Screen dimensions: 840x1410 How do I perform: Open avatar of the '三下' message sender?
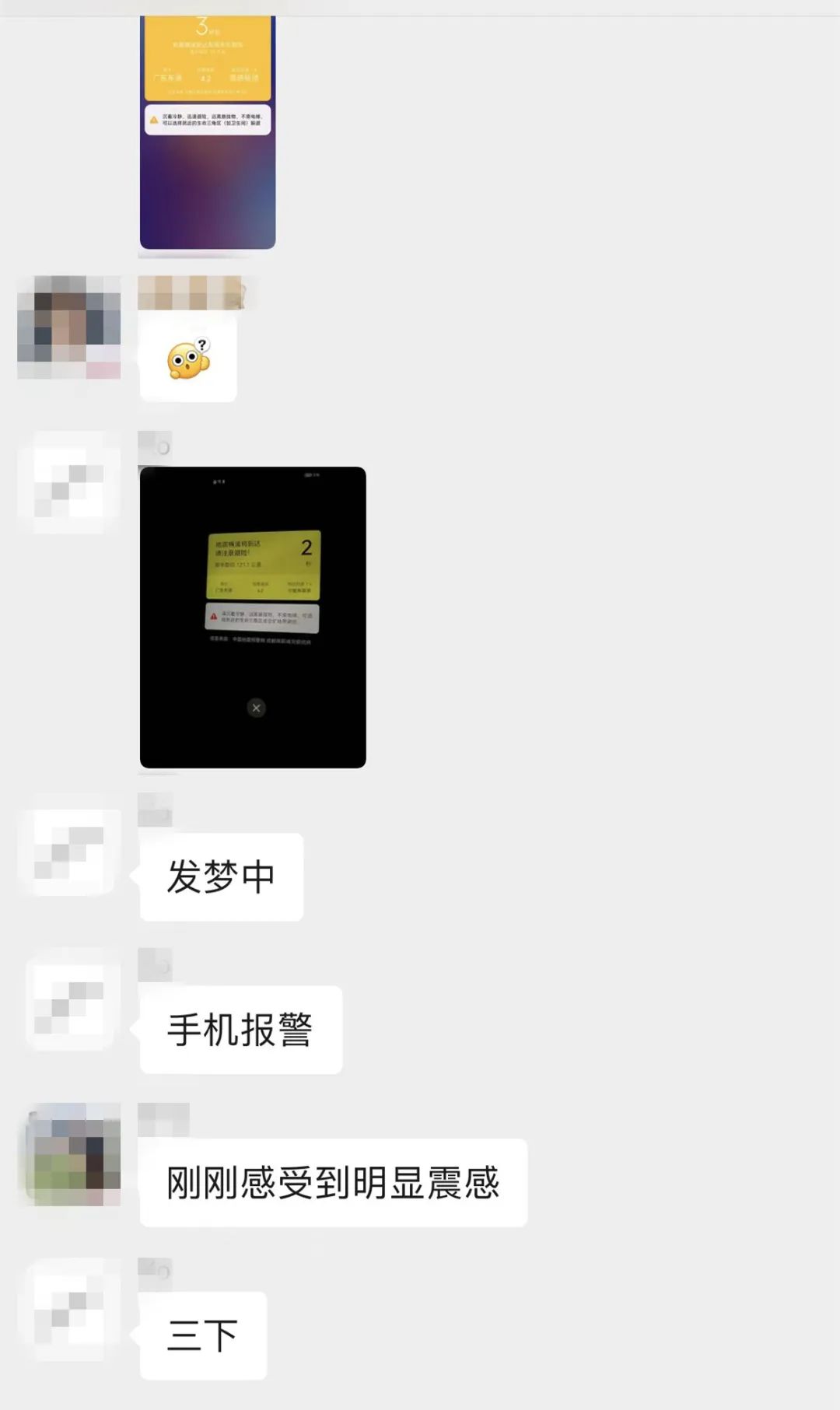[69, 1309]
